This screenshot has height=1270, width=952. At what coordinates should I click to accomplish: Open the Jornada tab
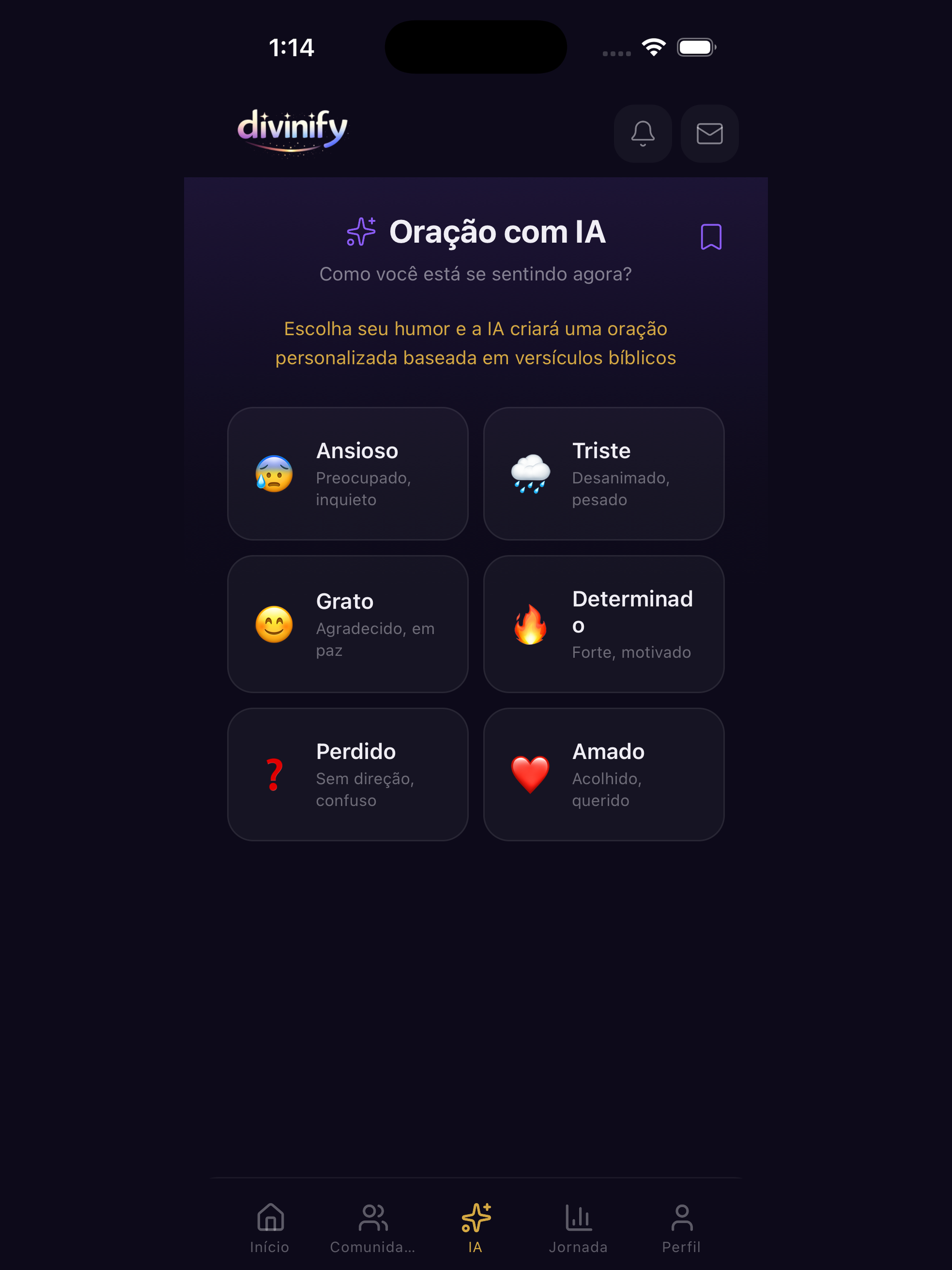pos(578,1229)
